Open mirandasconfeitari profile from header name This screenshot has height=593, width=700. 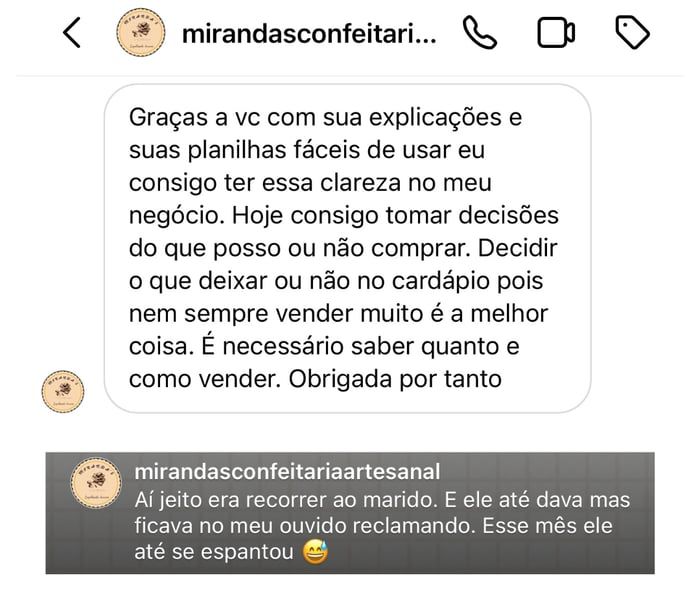pos(308,34)
